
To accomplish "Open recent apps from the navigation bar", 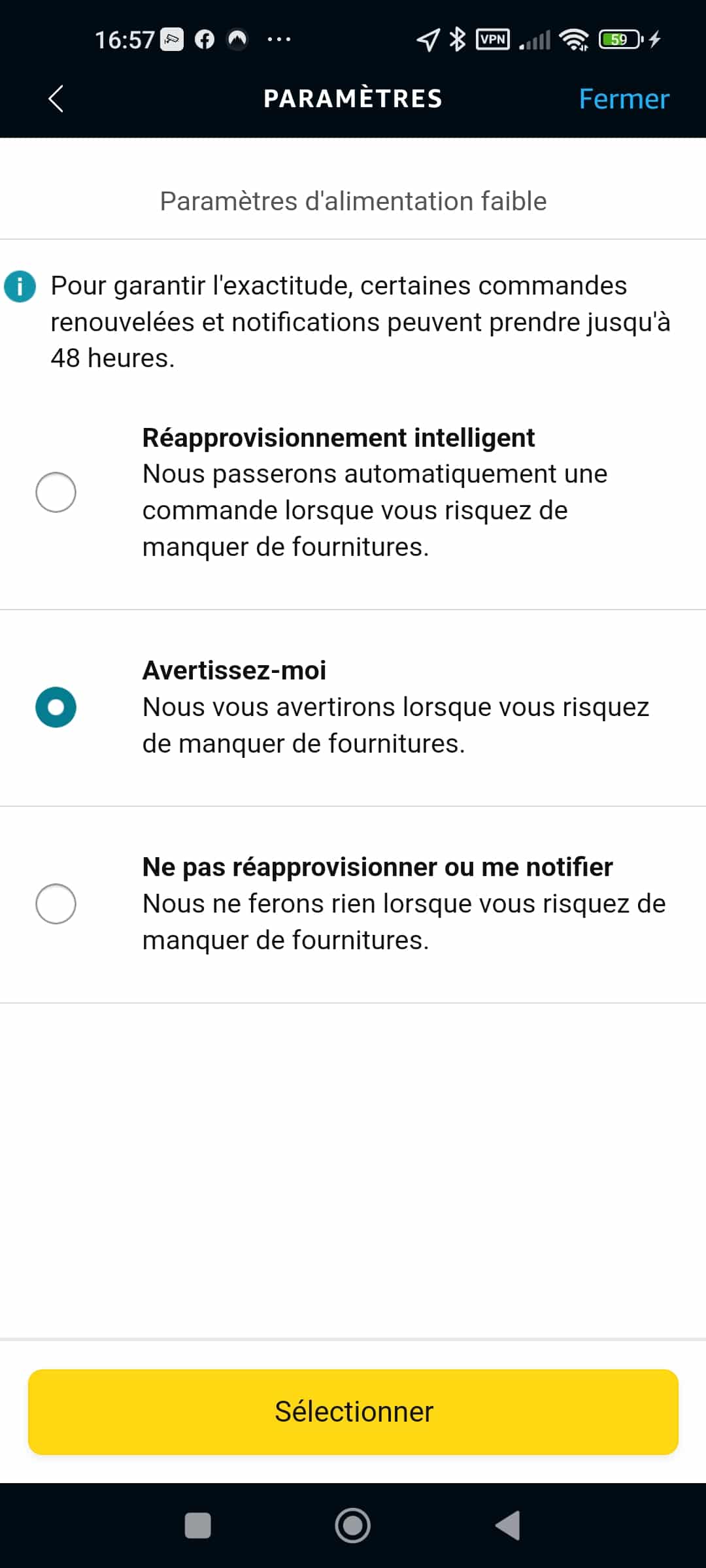I will (197, 1526).
